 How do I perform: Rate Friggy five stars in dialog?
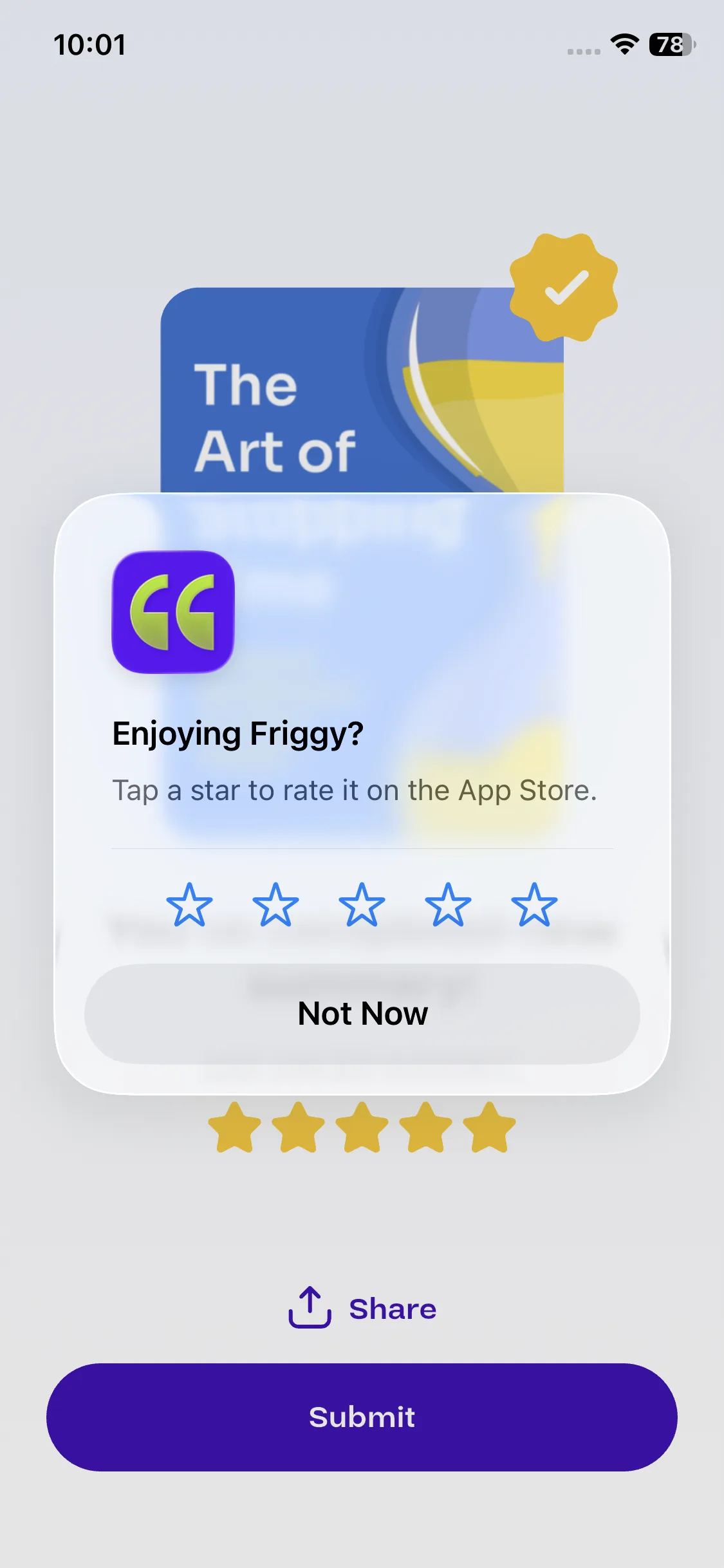click(534, 904)
